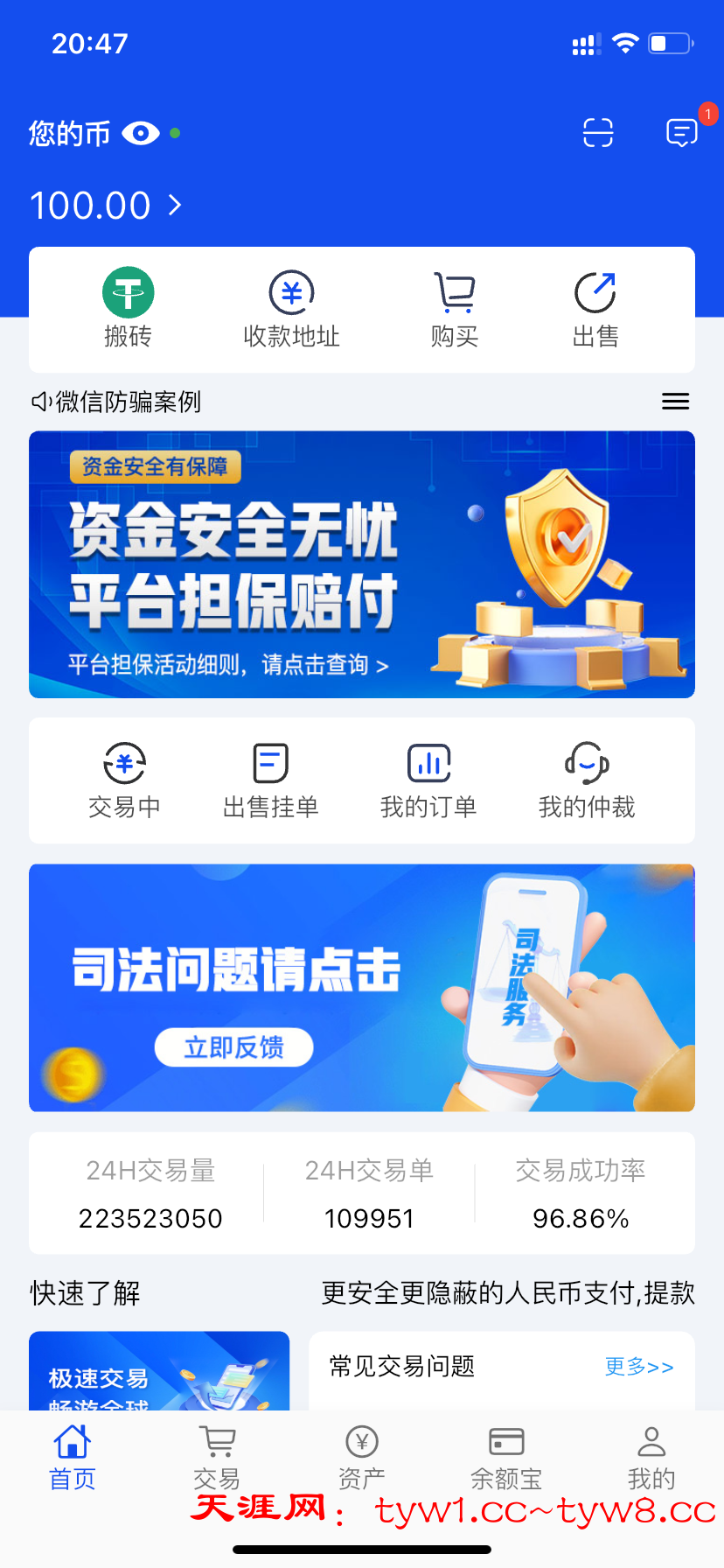Image resolution: width=724 pixels, height=1568 pixels.
Task: Open balance details 100.00
Action: 106,206
